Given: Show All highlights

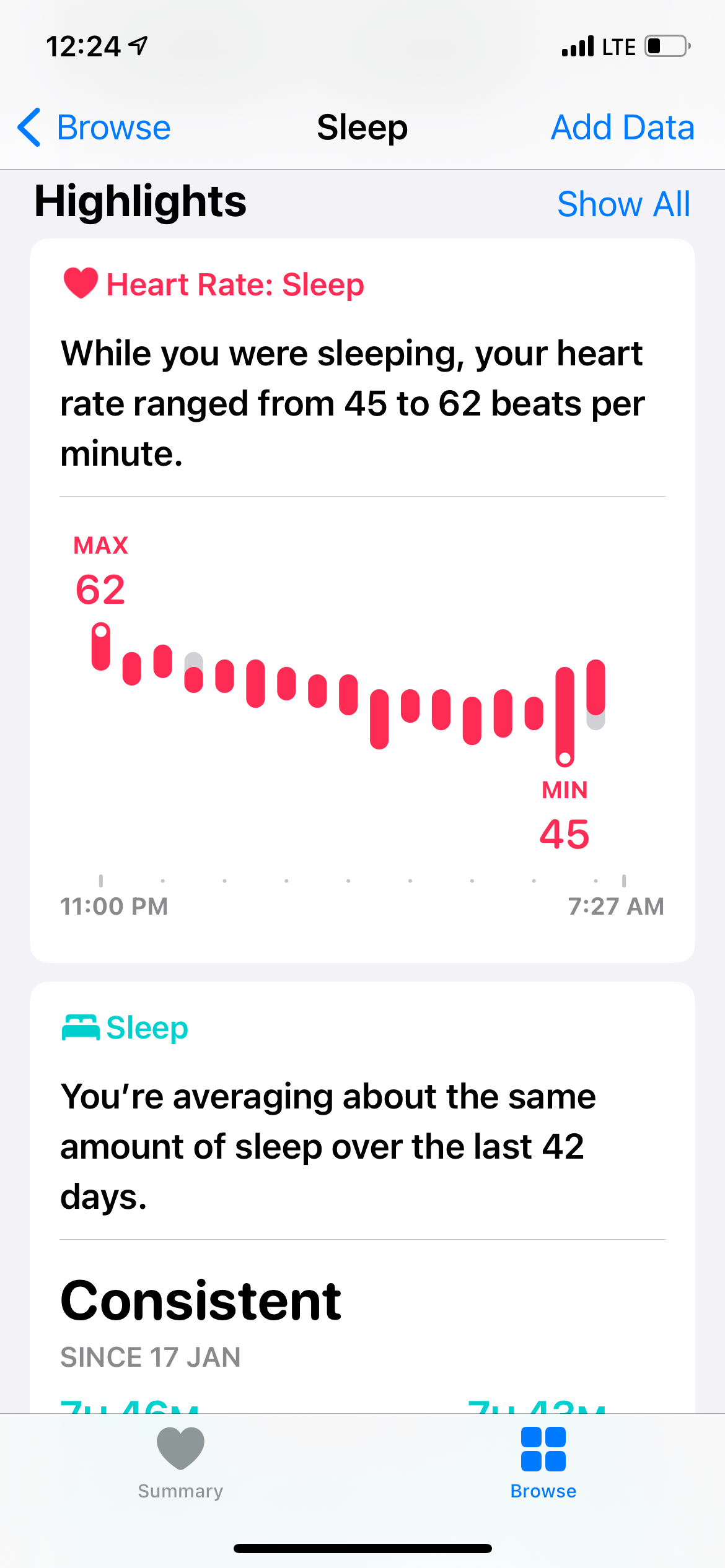Looking at the screenshot, I should click(x=623, y=203).
